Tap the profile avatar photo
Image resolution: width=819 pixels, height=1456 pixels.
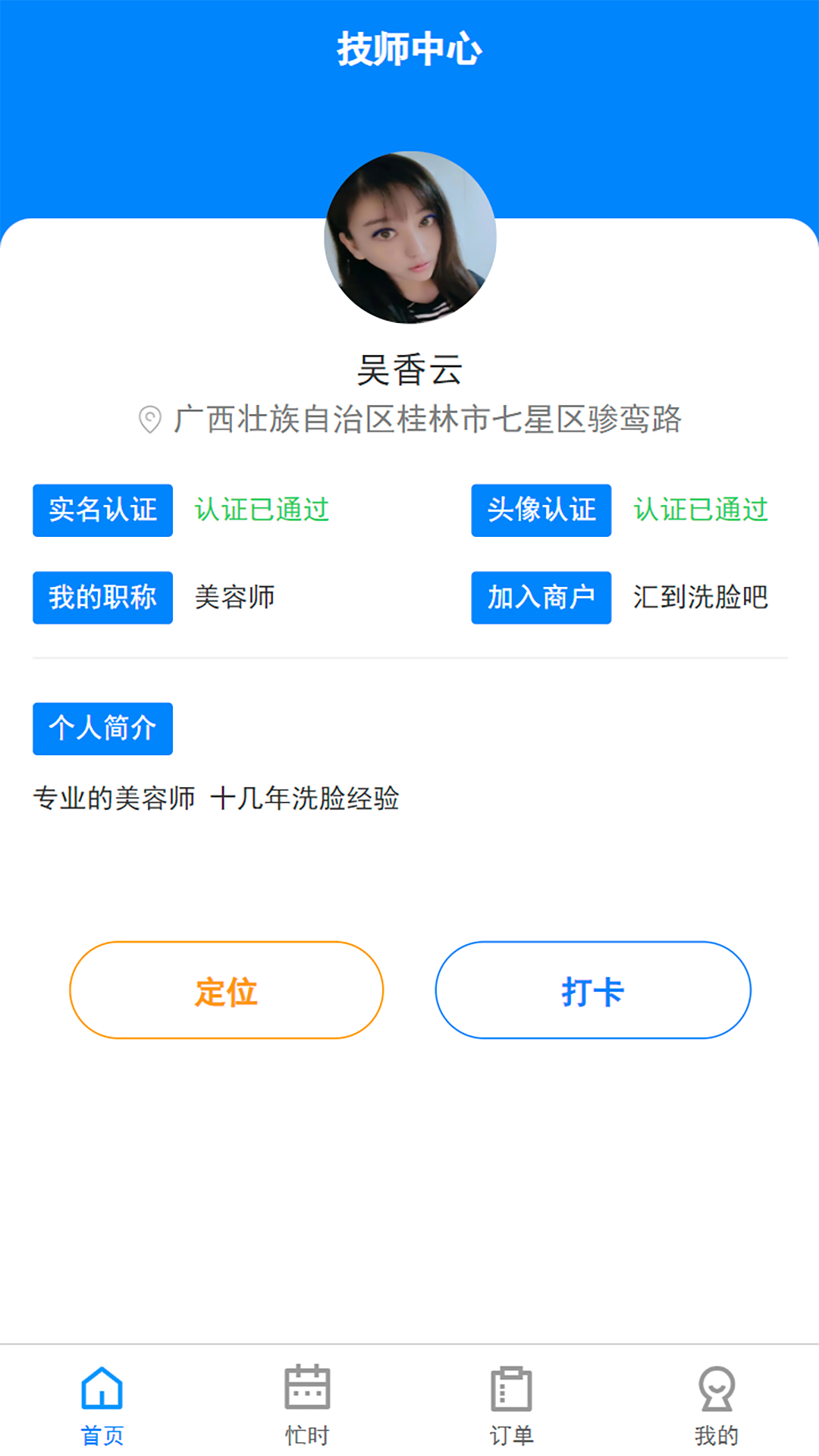(x=410, y=237)
